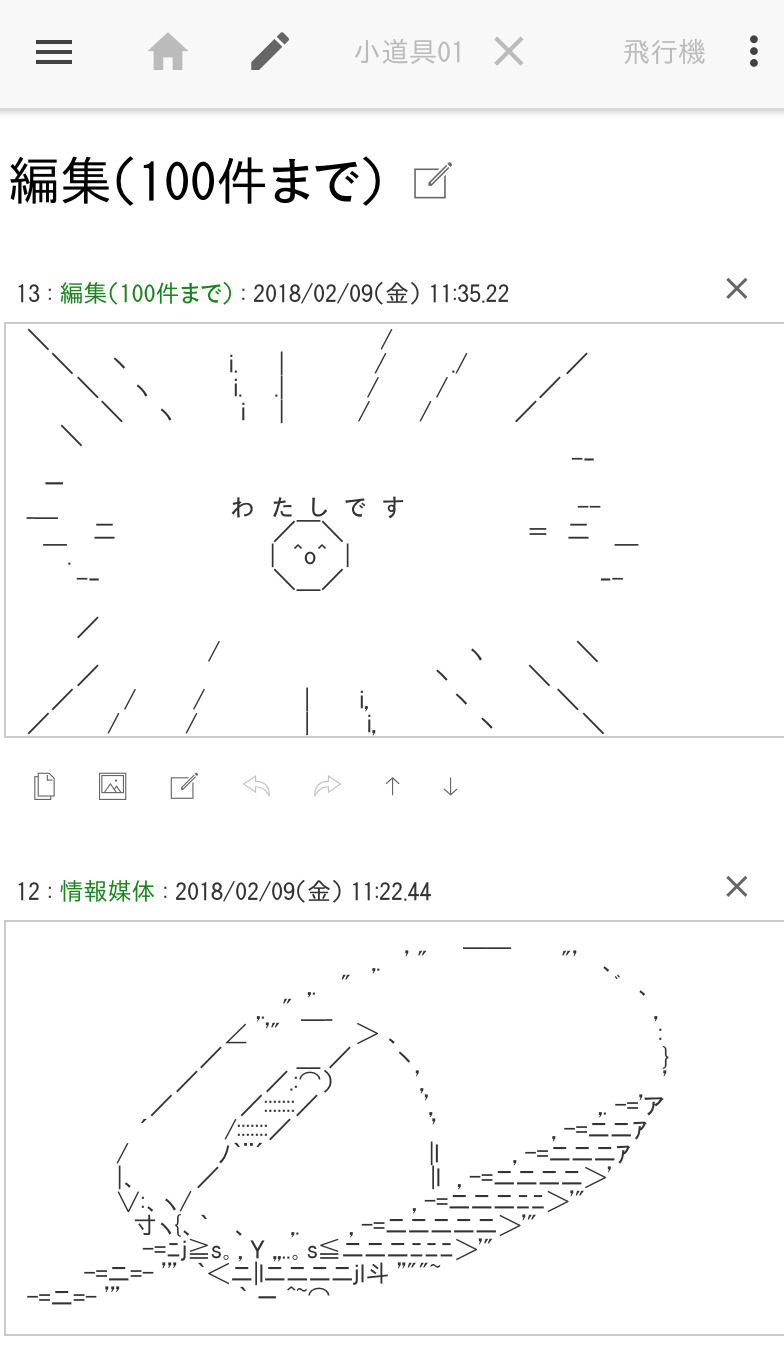784x1368 pixels.
Task: Open the 情報媒体 category link
Action: (x=108, y=891)
